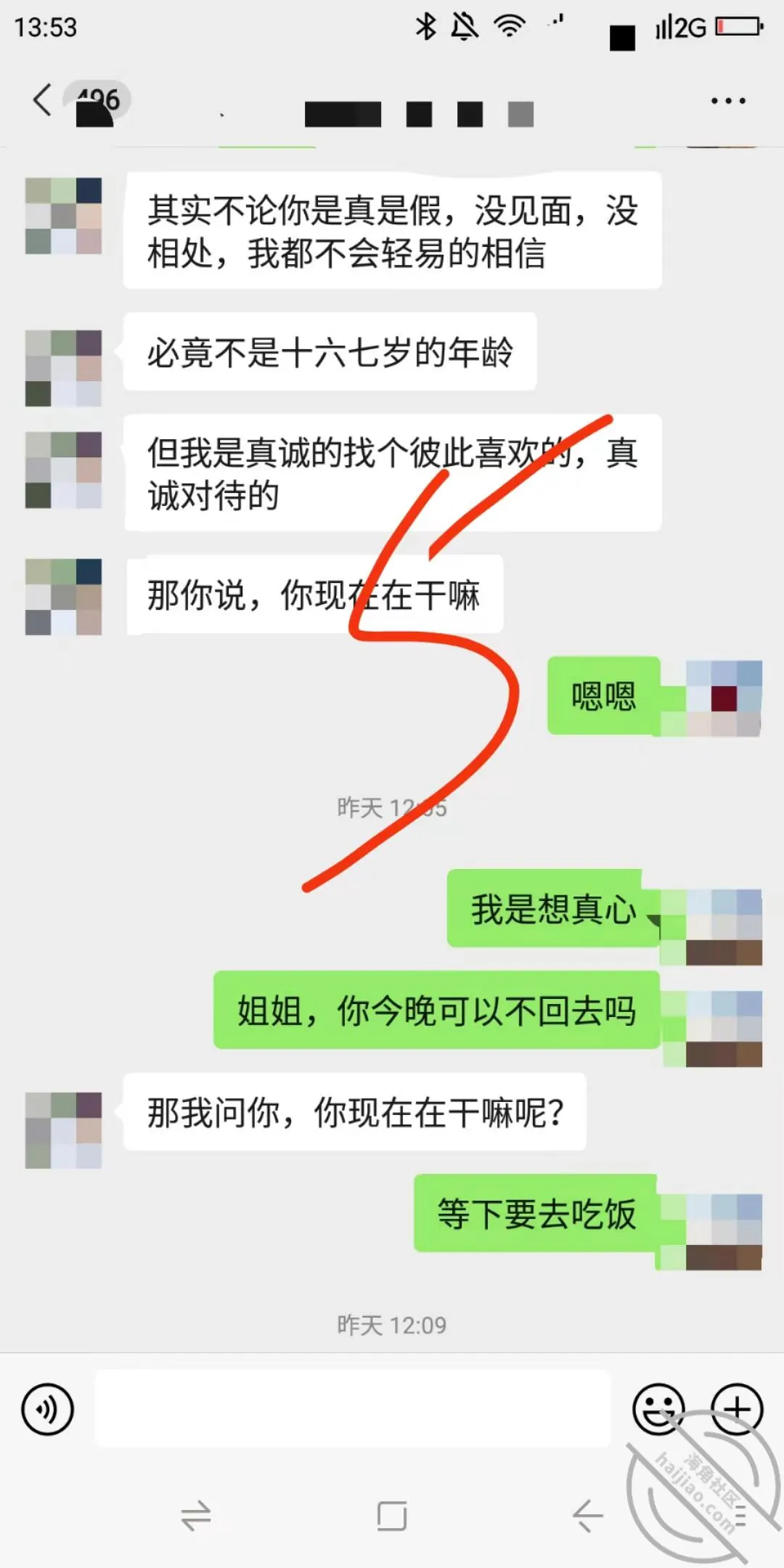Screen dimensions: 784x1568
Task: Open sender avatar beside 必竟不是十六七岁的年龄
Action: [63, 368]
